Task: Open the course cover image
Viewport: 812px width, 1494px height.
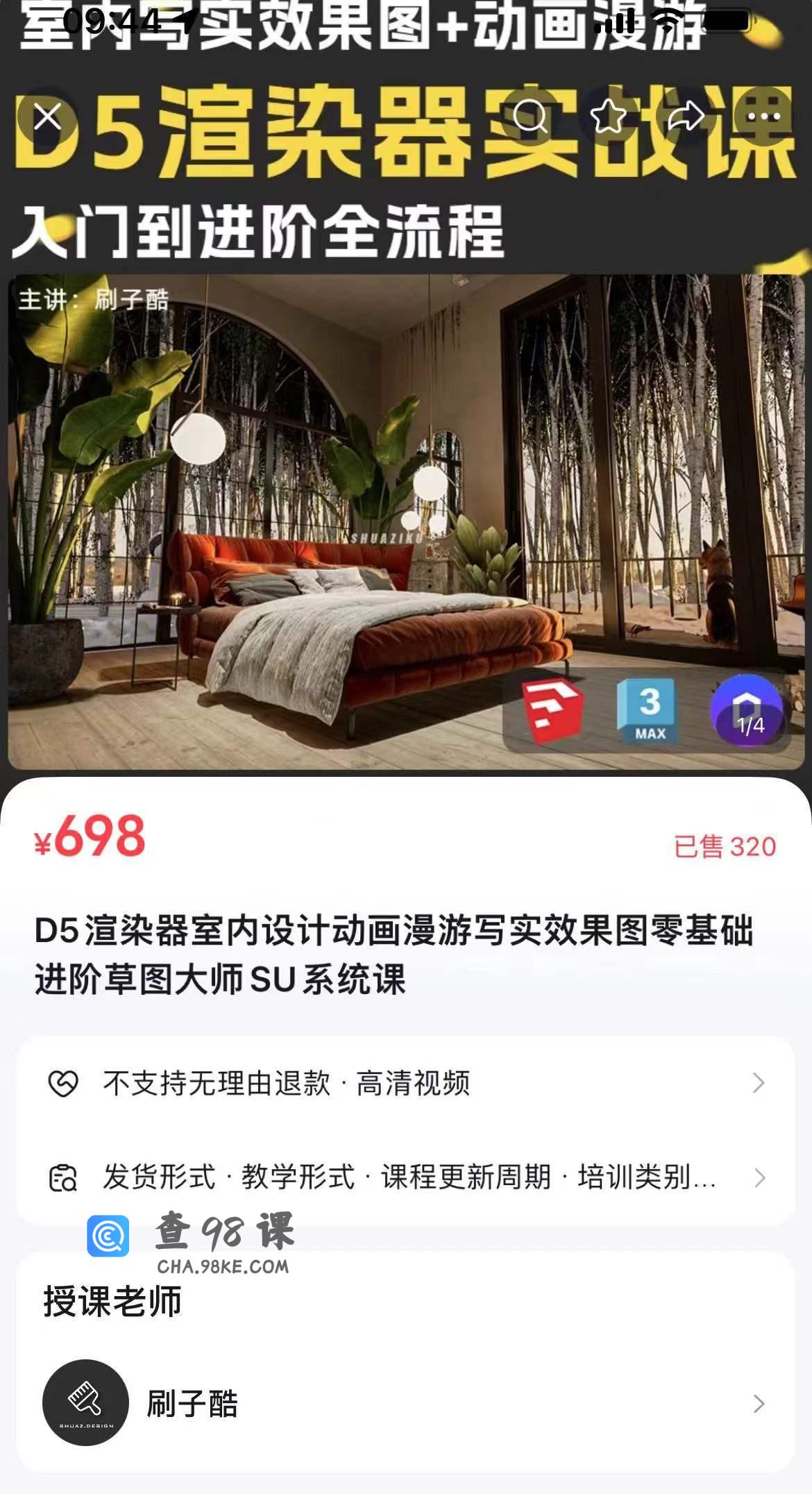Action: tap(406, 521)
